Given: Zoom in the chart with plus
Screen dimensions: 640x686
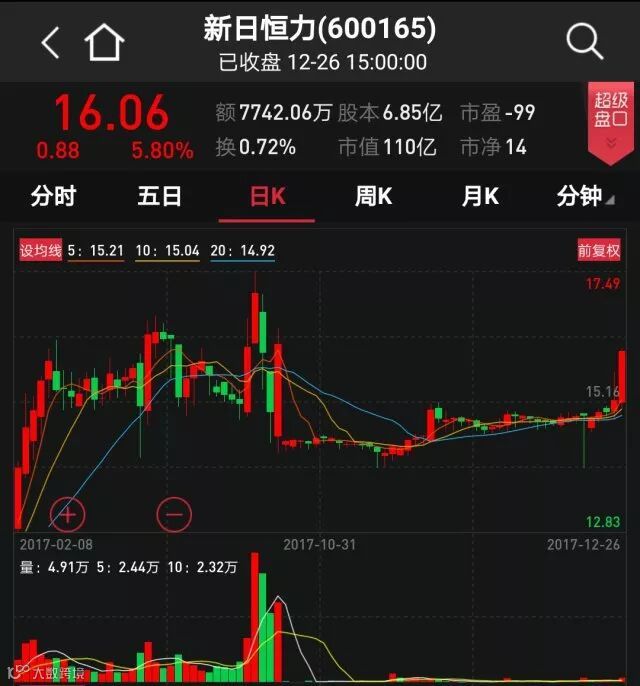Looking at the screenshot, I should [67, 515].
